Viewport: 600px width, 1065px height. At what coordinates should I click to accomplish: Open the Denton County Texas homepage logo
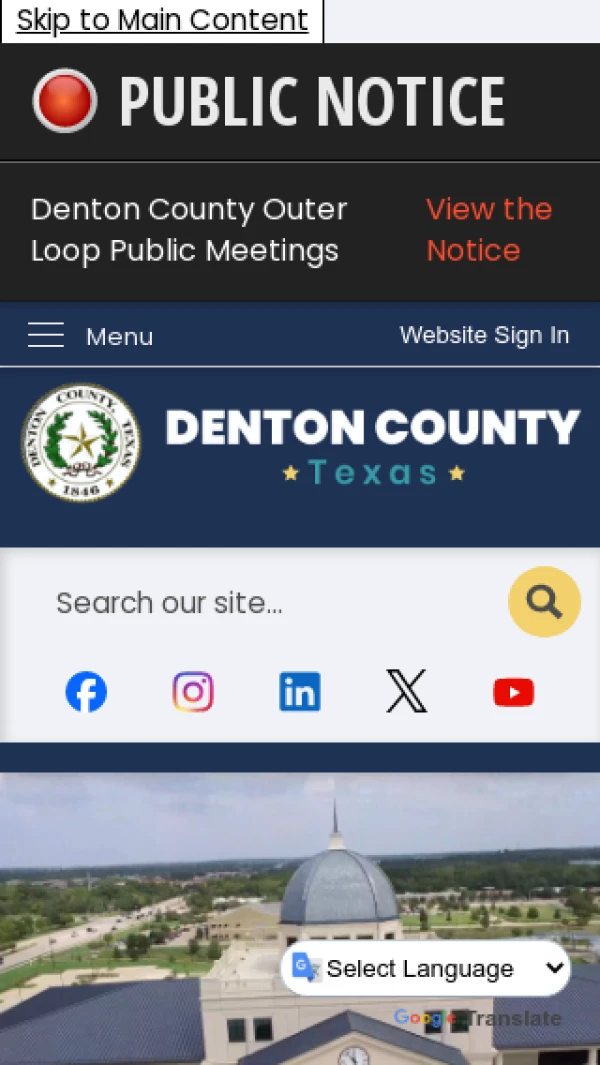point(300,443)
